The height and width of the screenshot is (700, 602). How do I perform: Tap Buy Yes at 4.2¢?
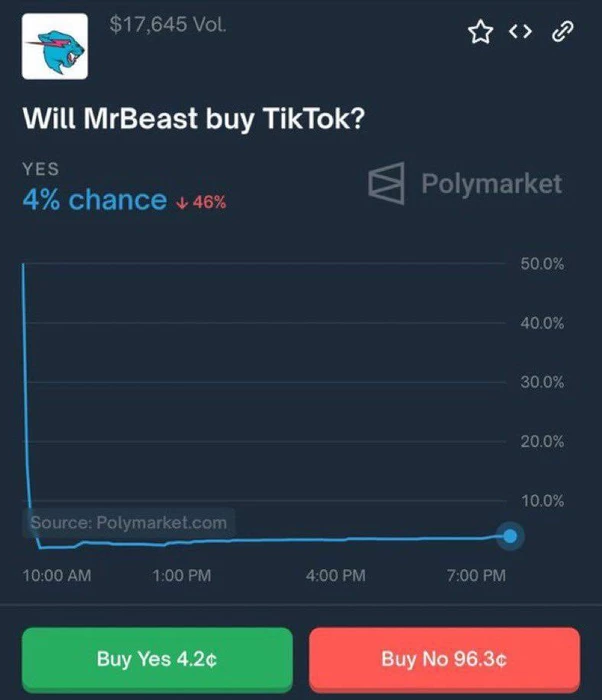(x=157, y=659)
